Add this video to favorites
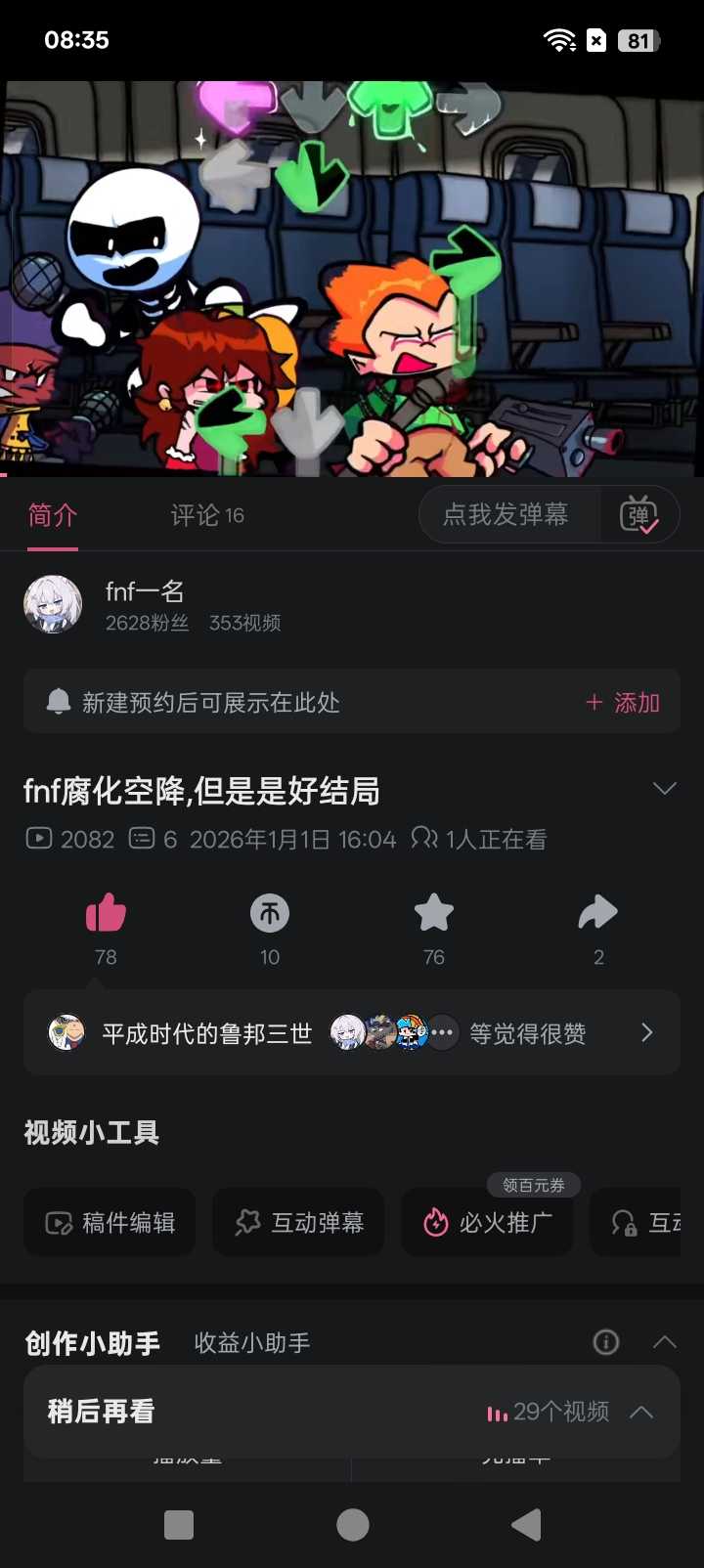Image resolution: width=704 pixels, height=1568 pixels. pyautogui.click(x=434, y=915)
